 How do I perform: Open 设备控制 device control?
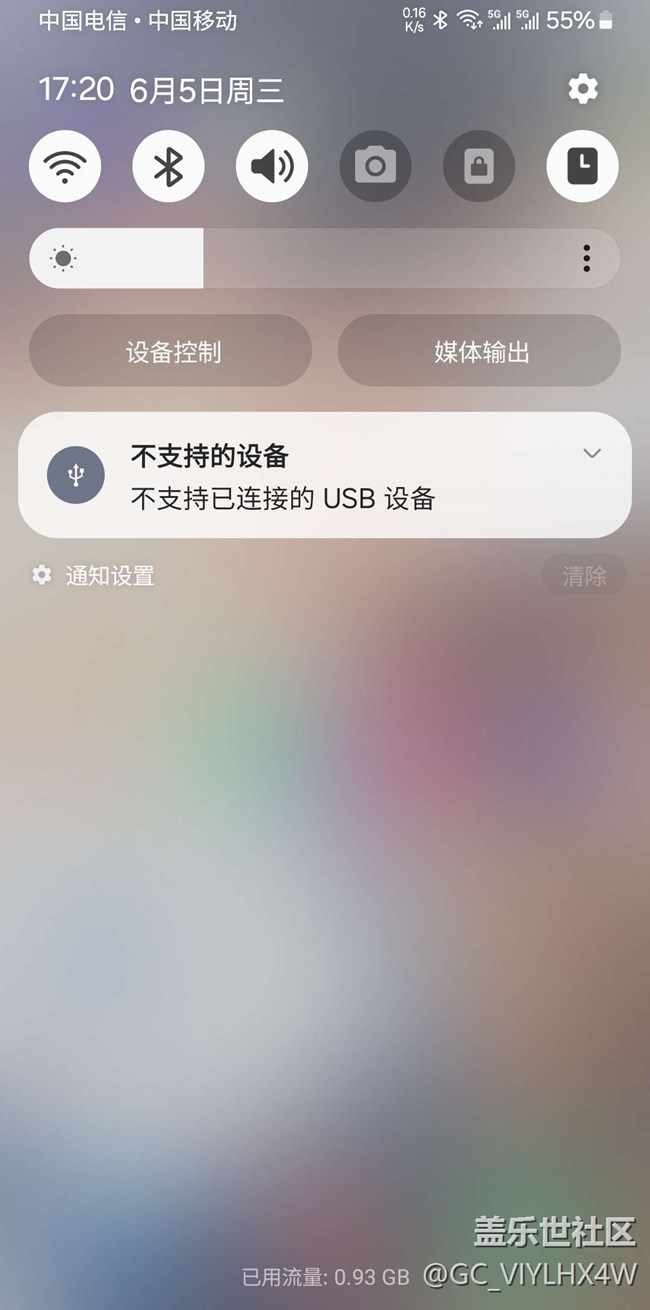[x=171, y=351]
